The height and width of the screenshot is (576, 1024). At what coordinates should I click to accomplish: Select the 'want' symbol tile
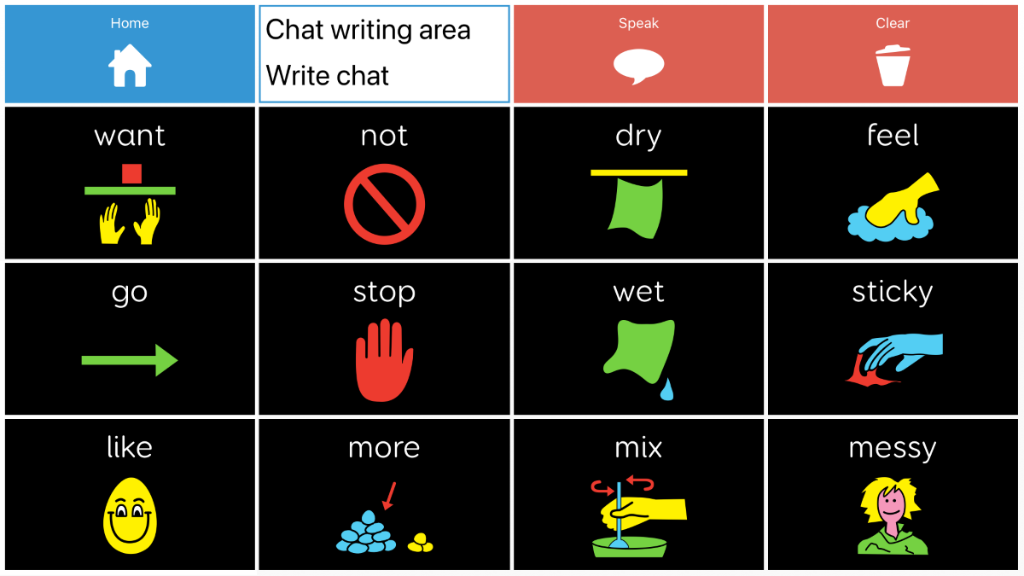coord(130,183)
